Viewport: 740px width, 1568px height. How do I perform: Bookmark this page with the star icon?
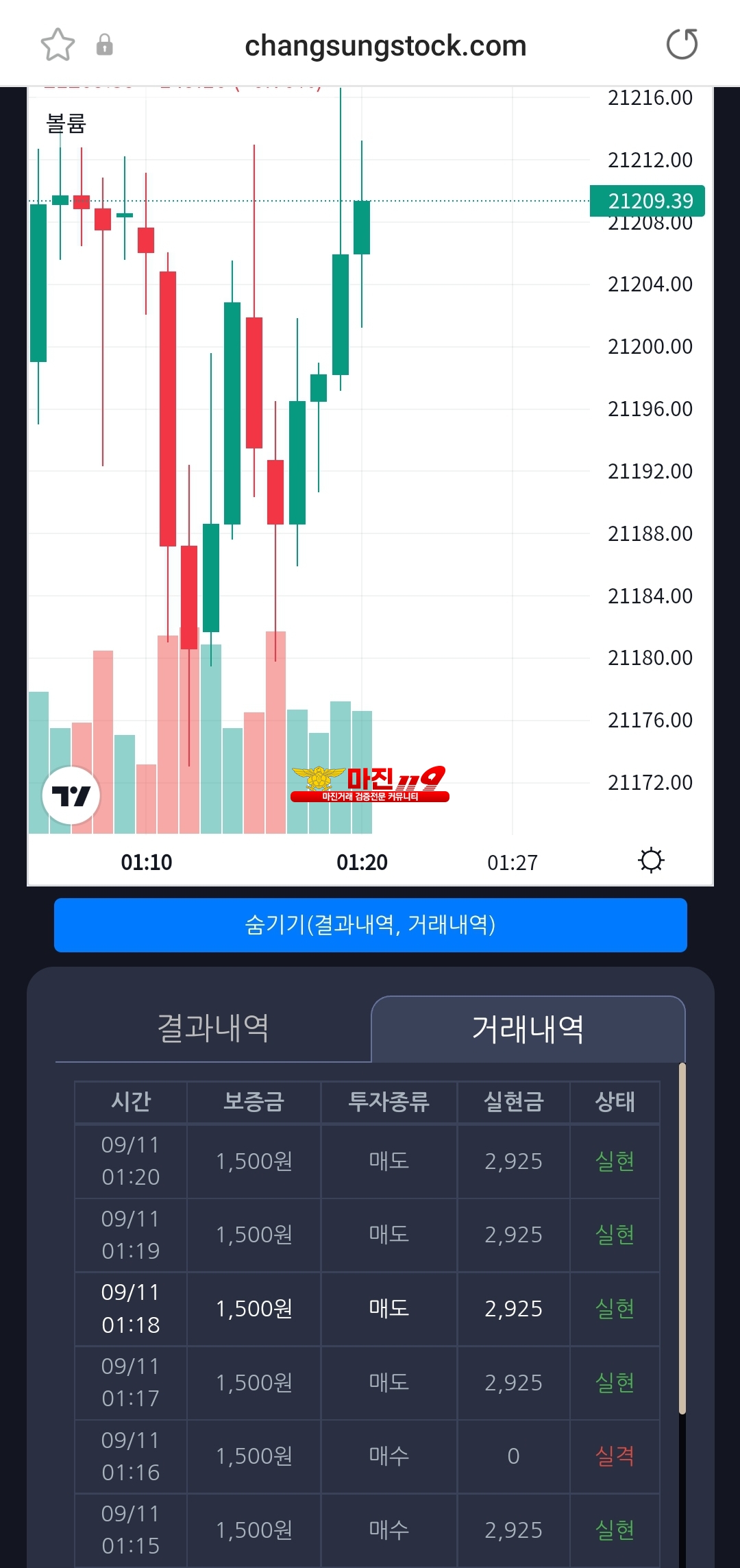[58, 45]
